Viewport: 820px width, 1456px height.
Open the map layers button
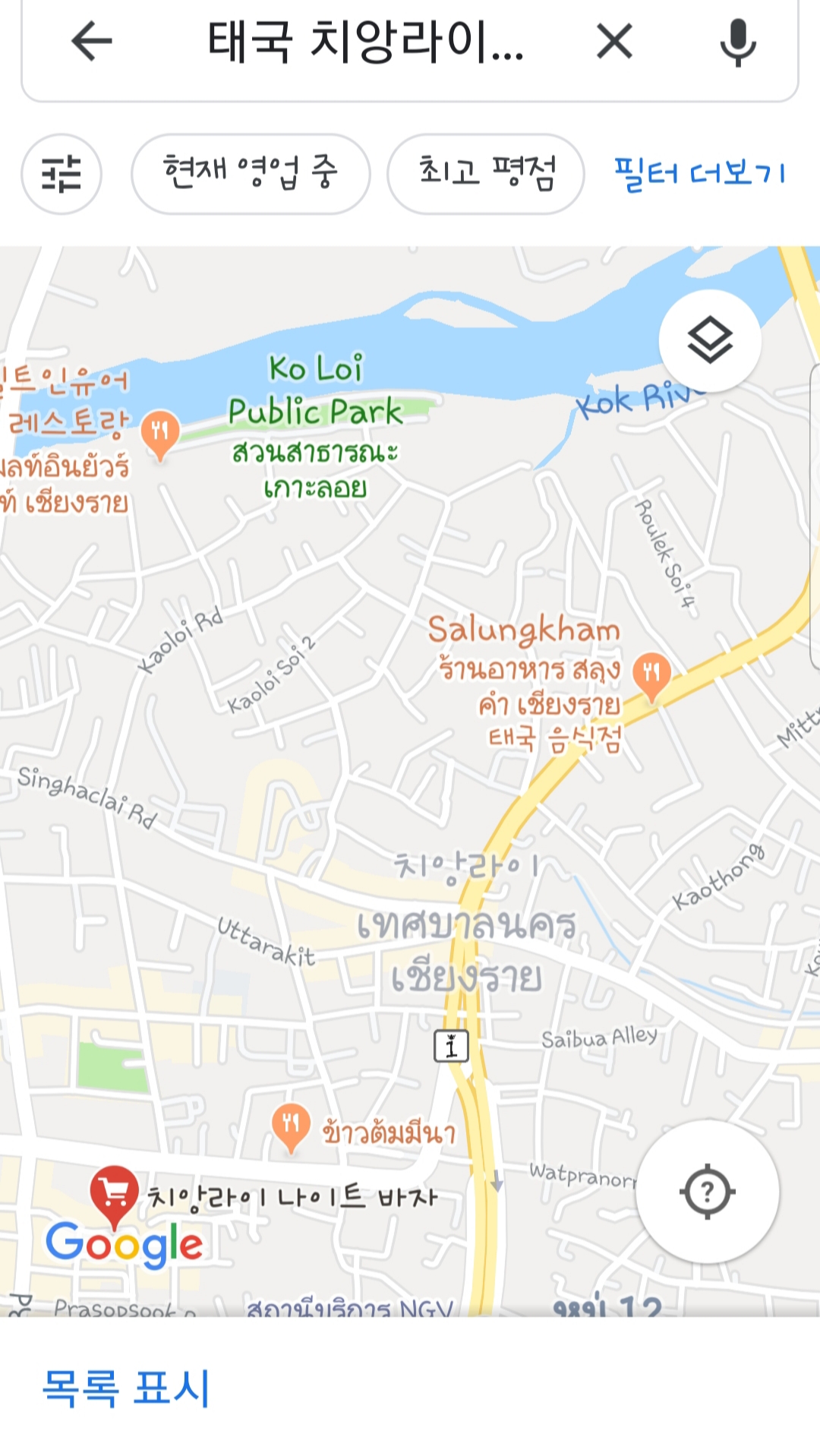(709, 341)
